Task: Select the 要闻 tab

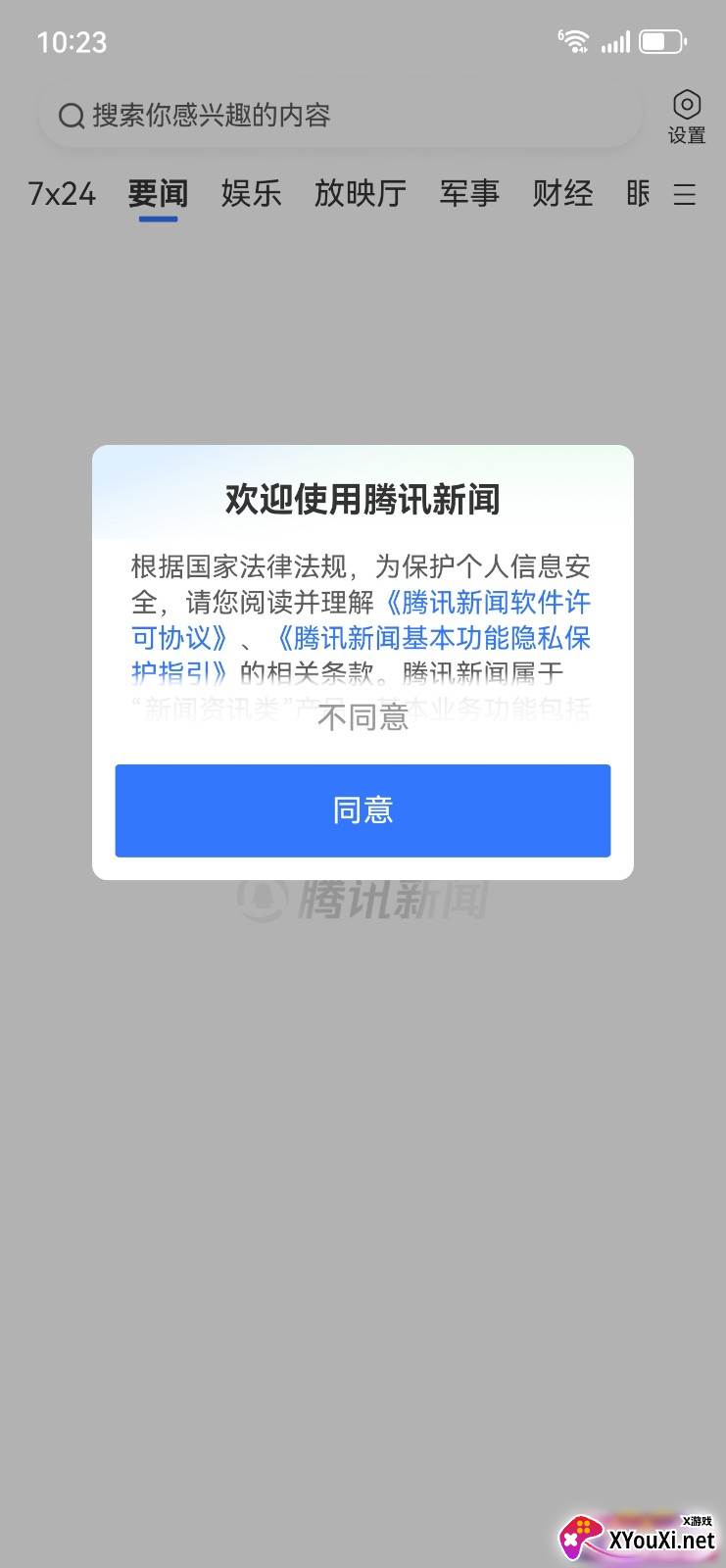Action: pyautogui.click(x=158, y=194)
